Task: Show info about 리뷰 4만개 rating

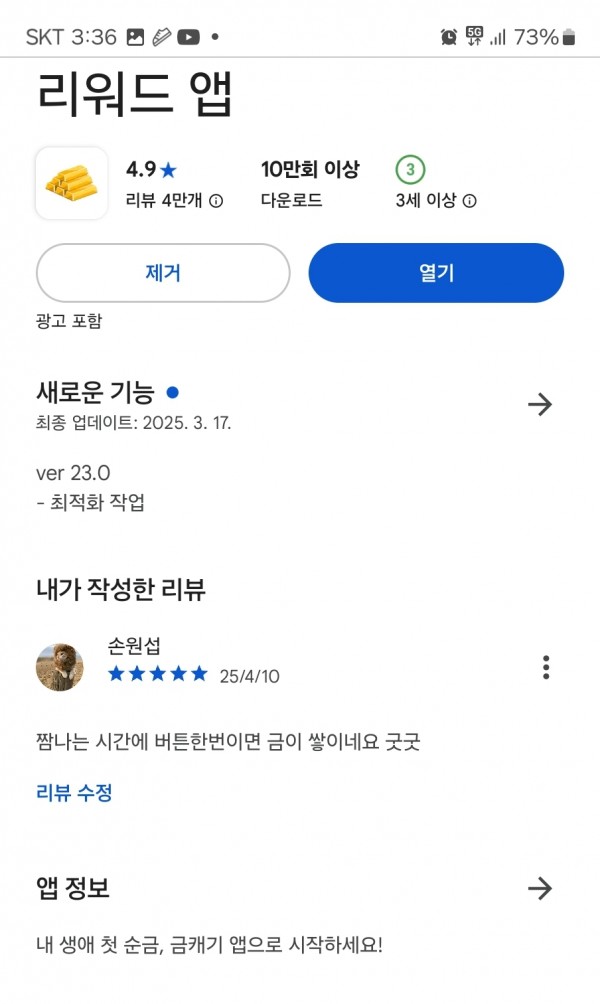Action: tap(216, 201)
